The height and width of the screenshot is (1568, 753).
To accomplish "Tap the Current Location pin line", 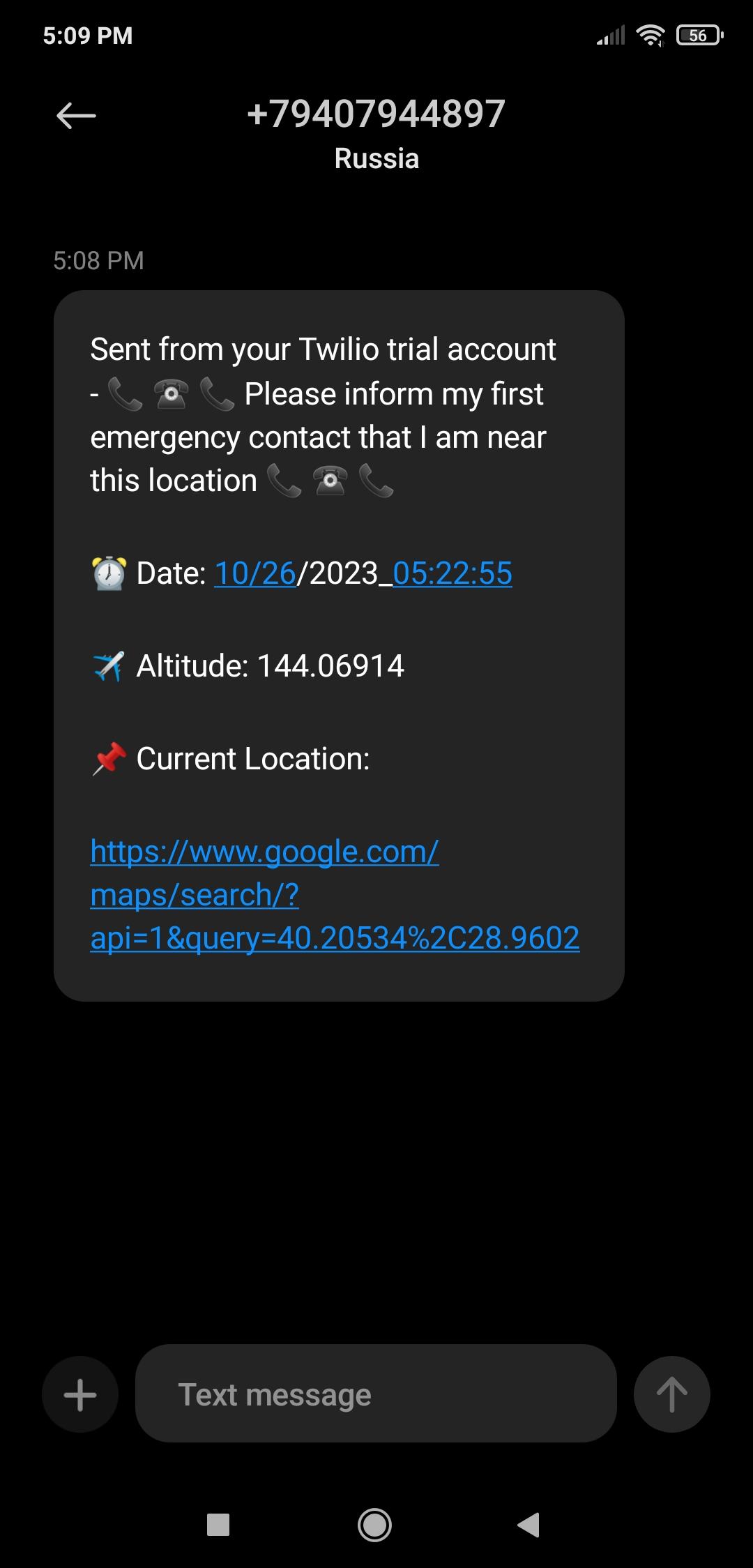I will pos(230,758).
